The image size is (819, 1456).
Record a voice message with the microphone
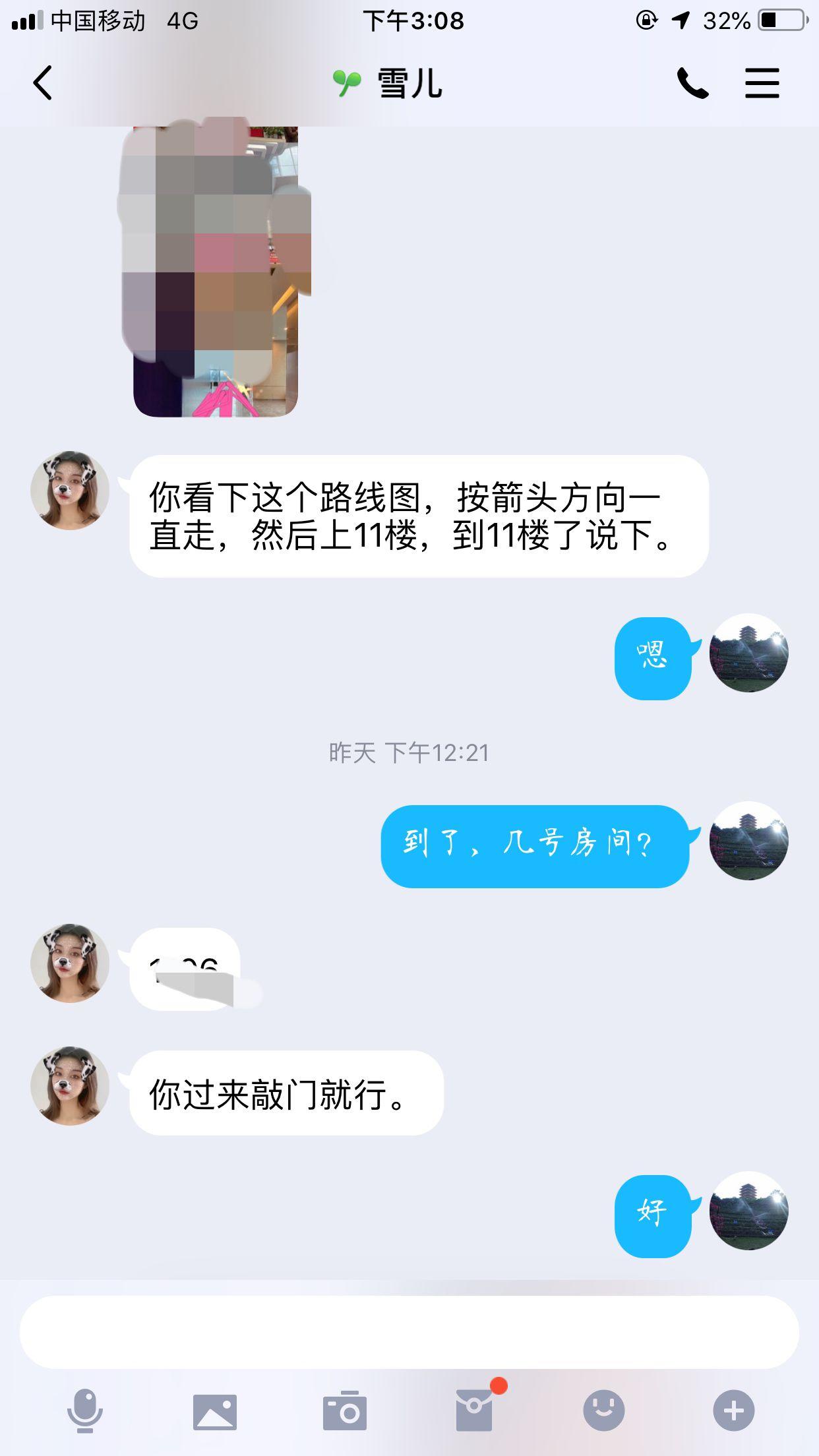pos(85,1411)
